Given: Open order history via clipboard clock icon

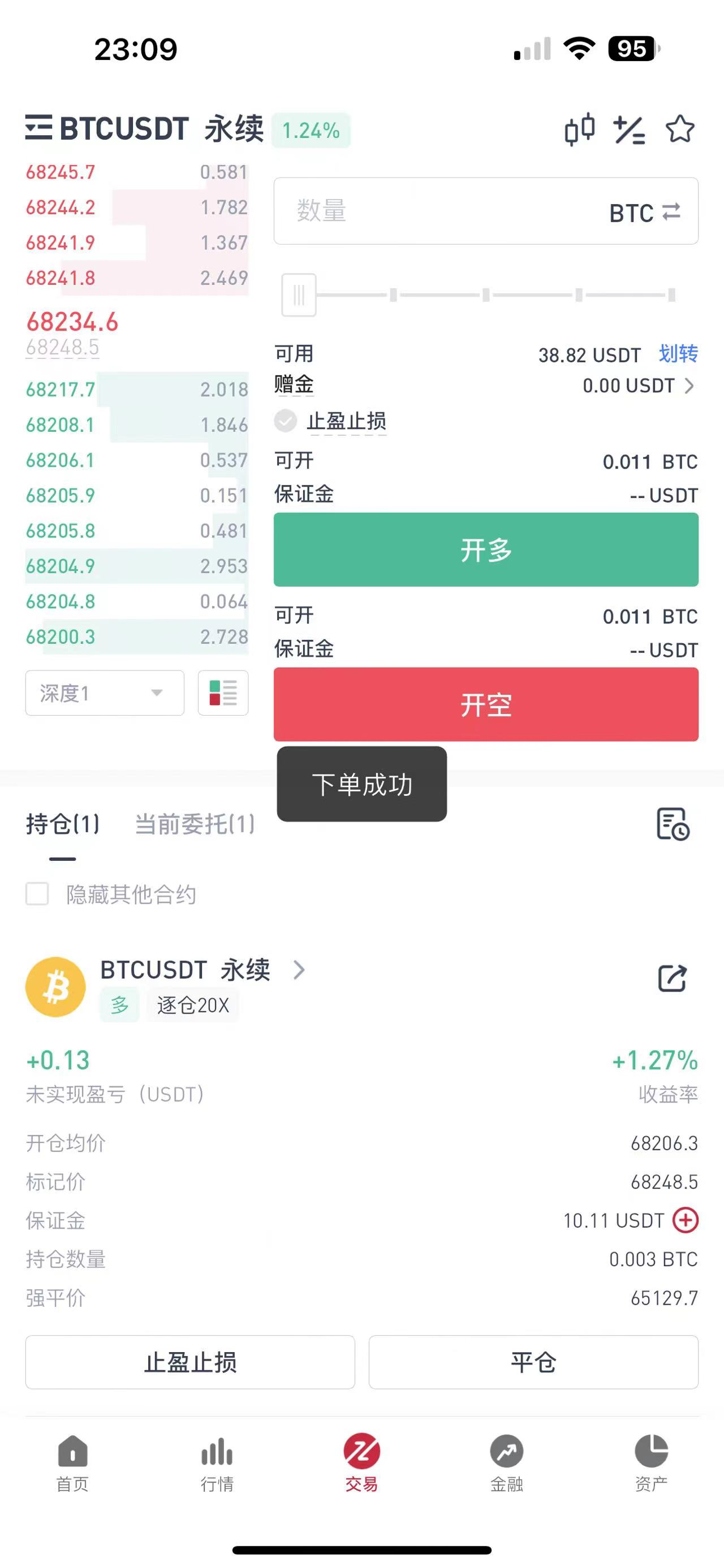Looking at the screenshot, I should tap(674, 824).
